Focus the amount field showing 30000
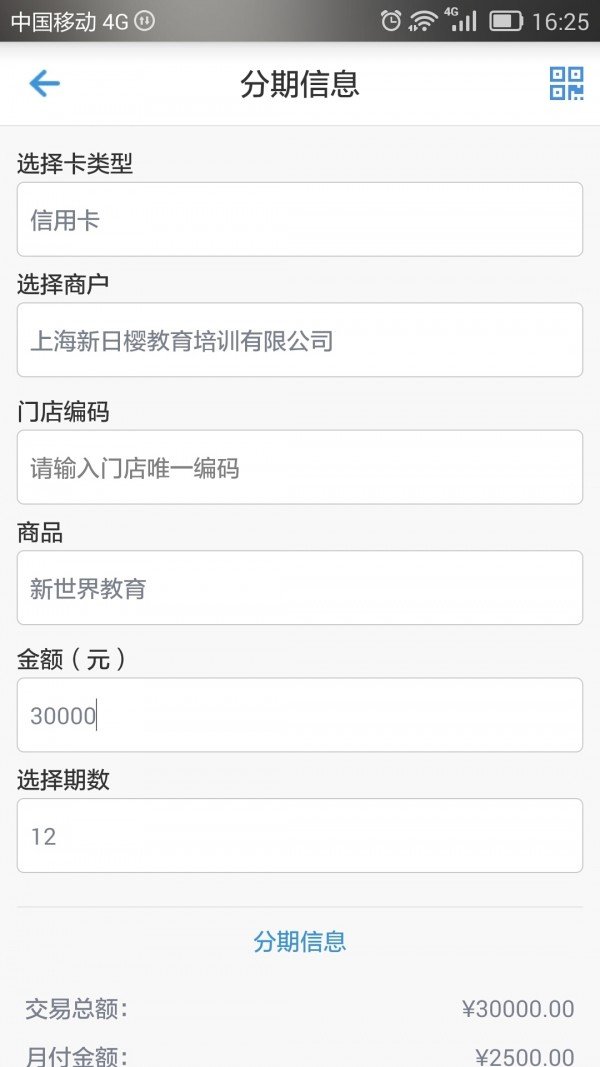The image size is (600, 1067). point(300,715)
